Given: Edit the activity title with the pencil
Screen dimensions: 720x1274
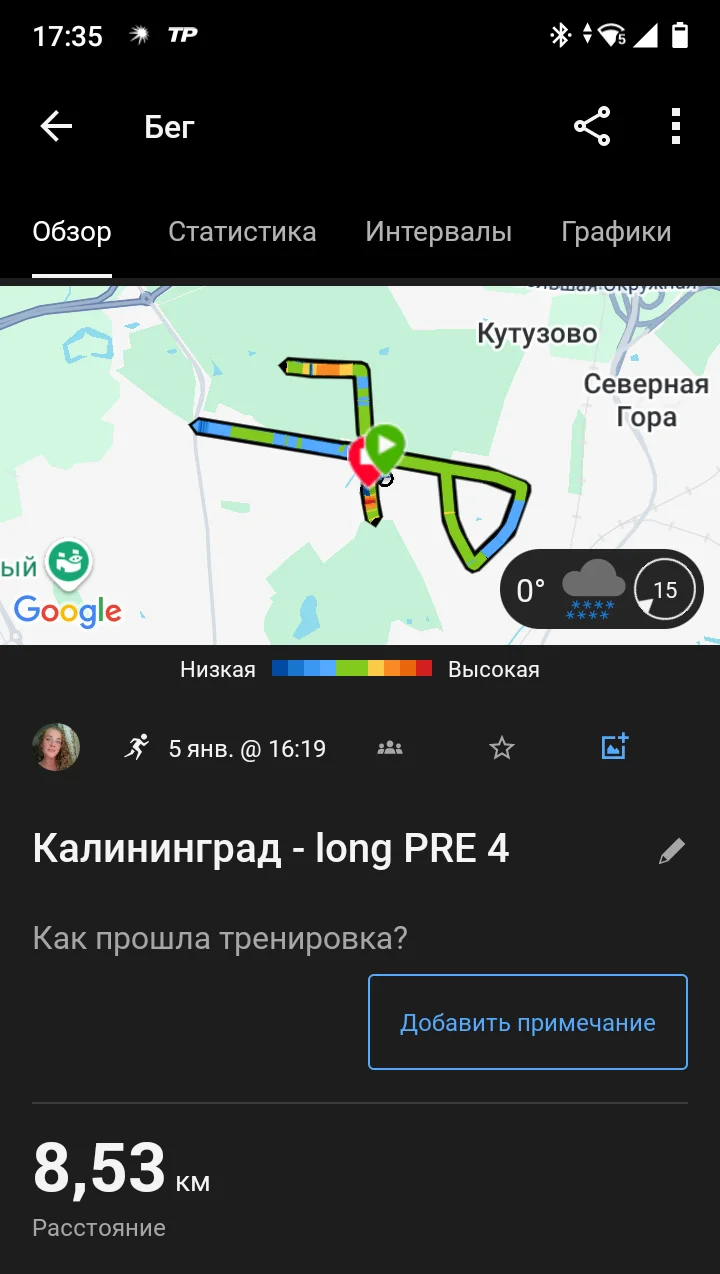Looking at the screenshot, I should [672, 849].
